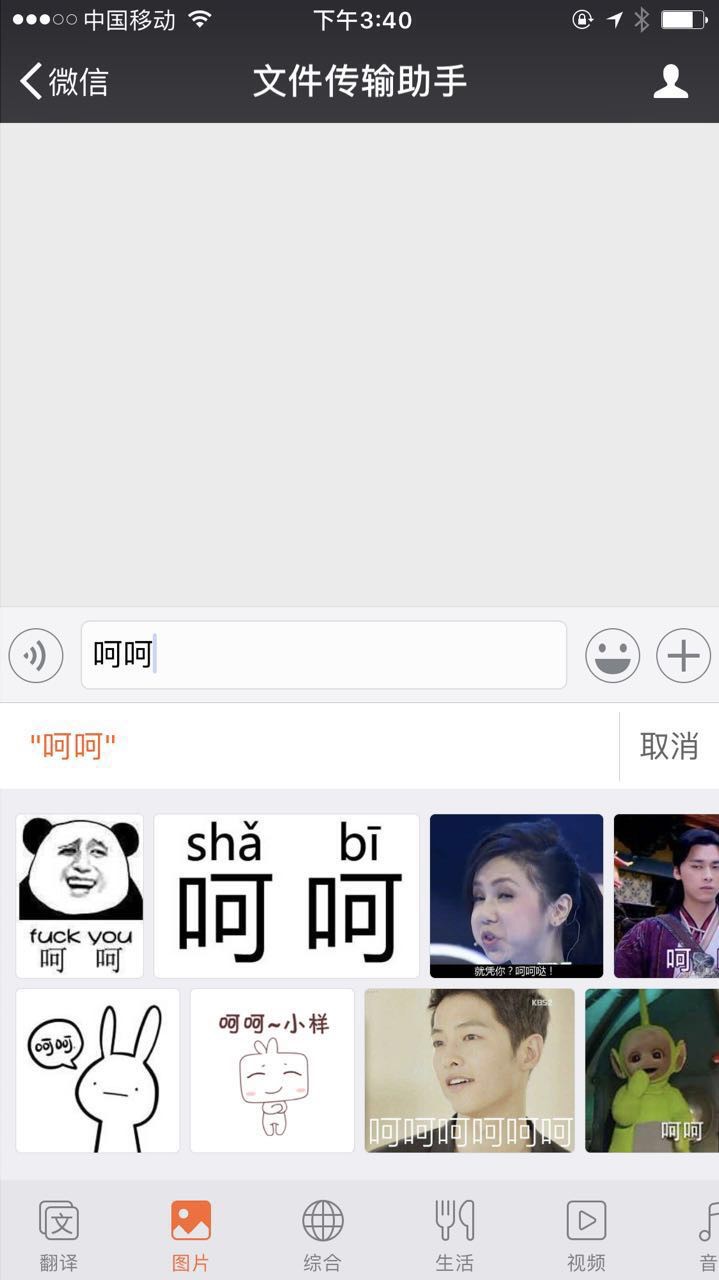Cancel the 呵呵 sticker search with 取消
The height and width of the screenshot is (1280, 719).
[669, 746]
